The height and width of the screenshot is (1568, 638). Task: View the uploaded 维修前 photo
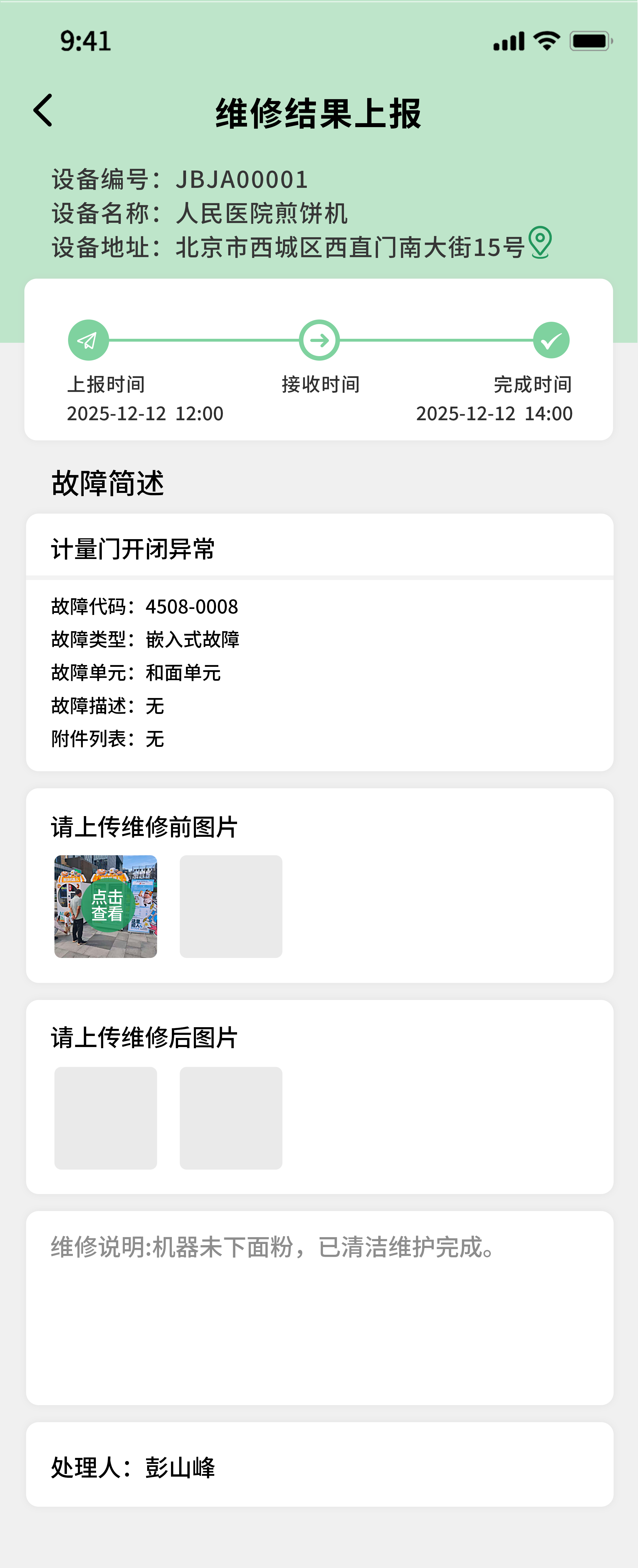pyautogui.click(x=106, y=906)
